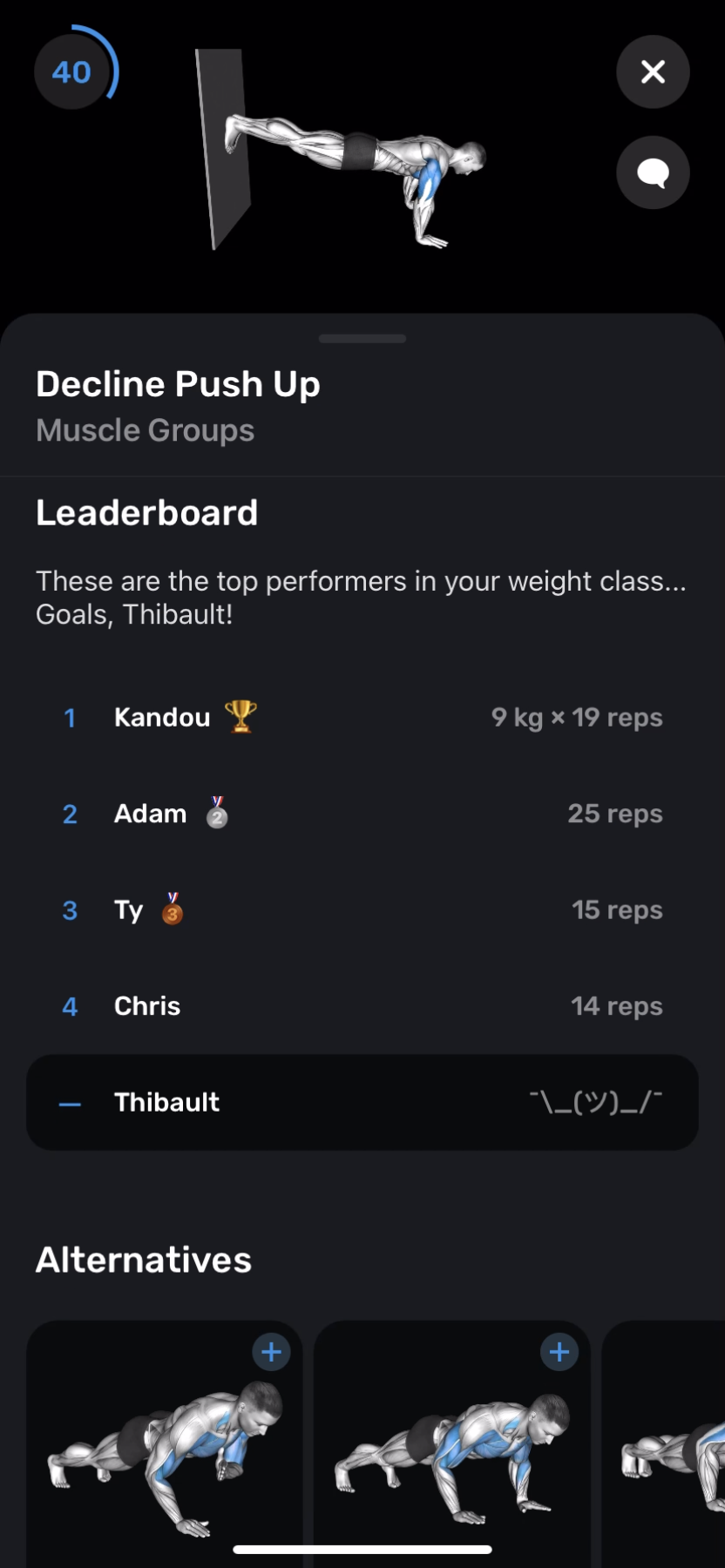
Task: Tap Kandou's trophy icon
Action: coord(241,718)
